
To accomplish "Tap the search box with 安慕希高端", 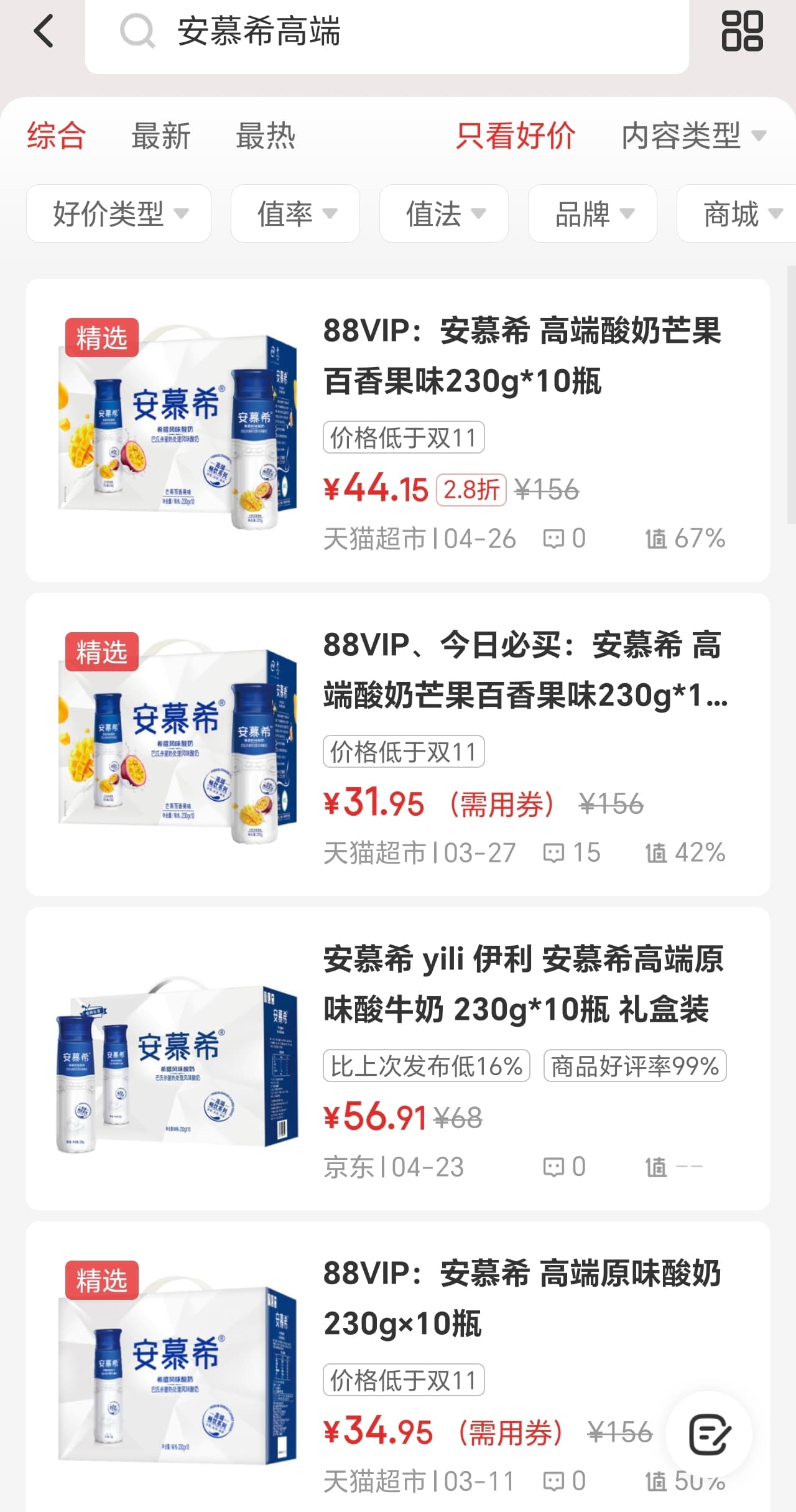I will [386, 32].
